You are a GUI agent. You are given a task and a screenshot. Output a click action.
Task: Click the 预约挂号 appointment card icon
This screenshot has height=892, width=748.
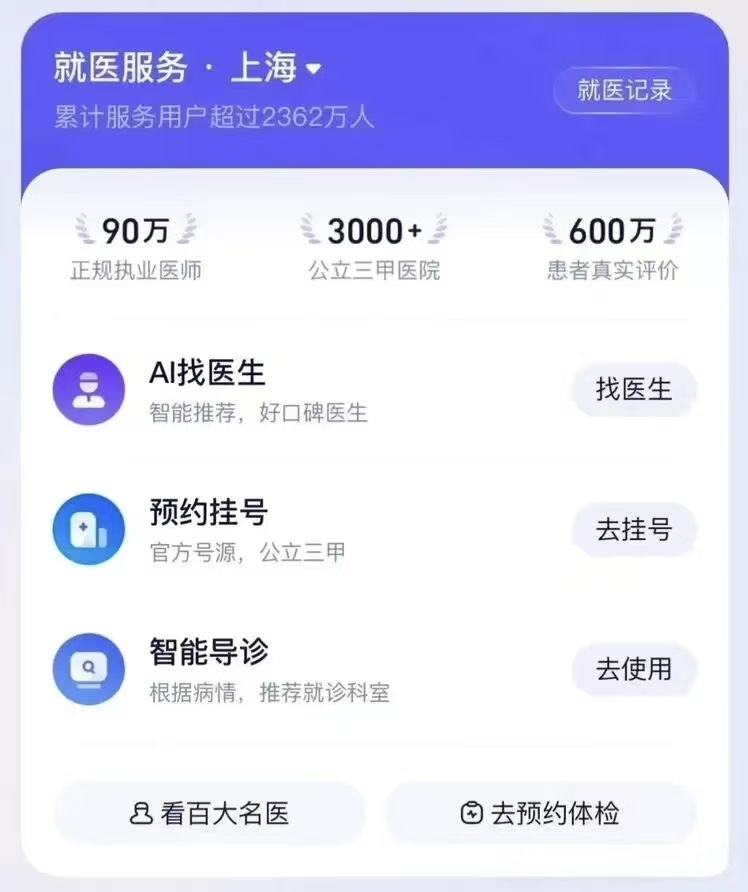point(88,530)
